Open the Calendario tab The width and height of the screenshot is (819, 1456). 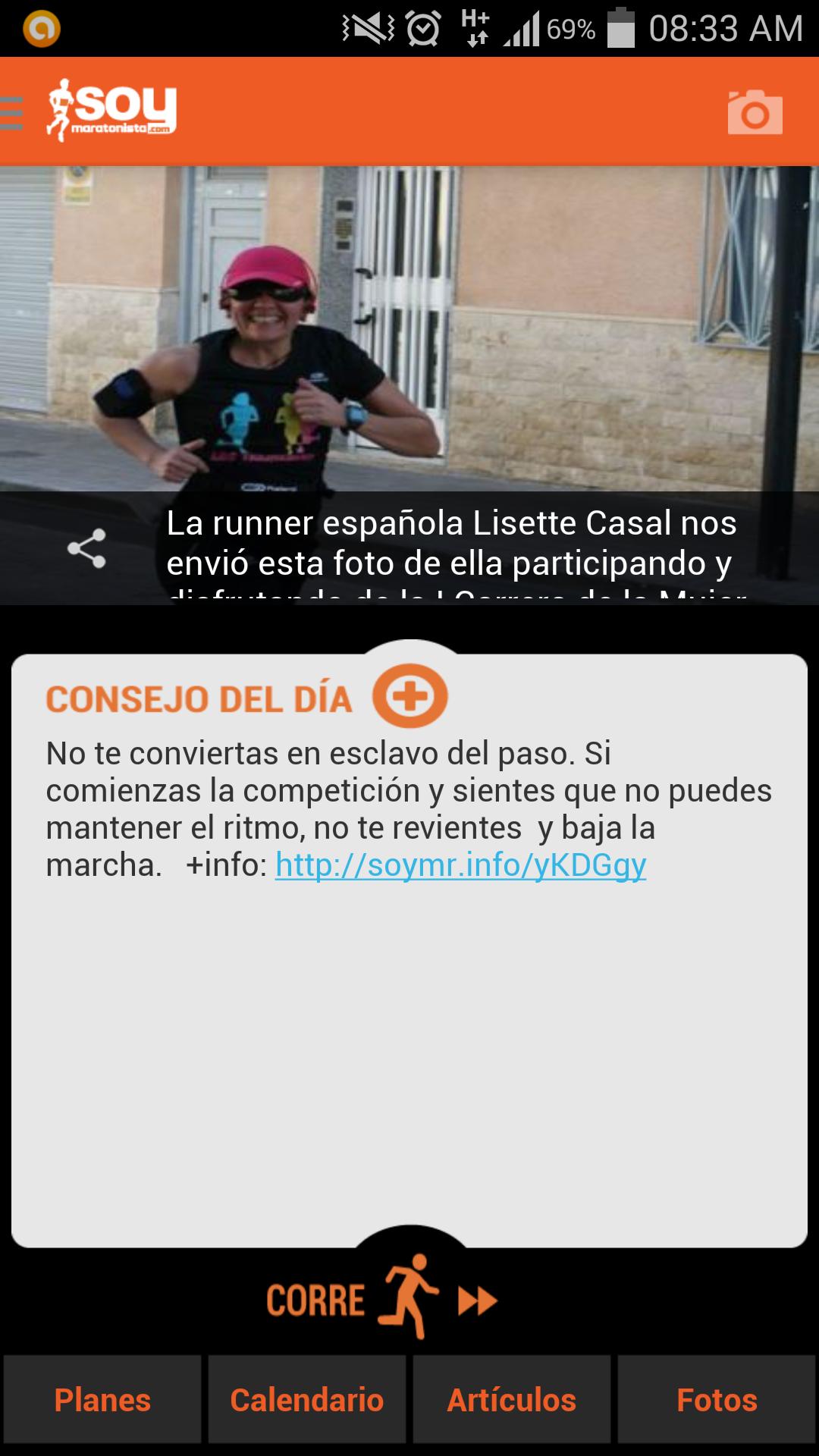[x=307, y=1400]
